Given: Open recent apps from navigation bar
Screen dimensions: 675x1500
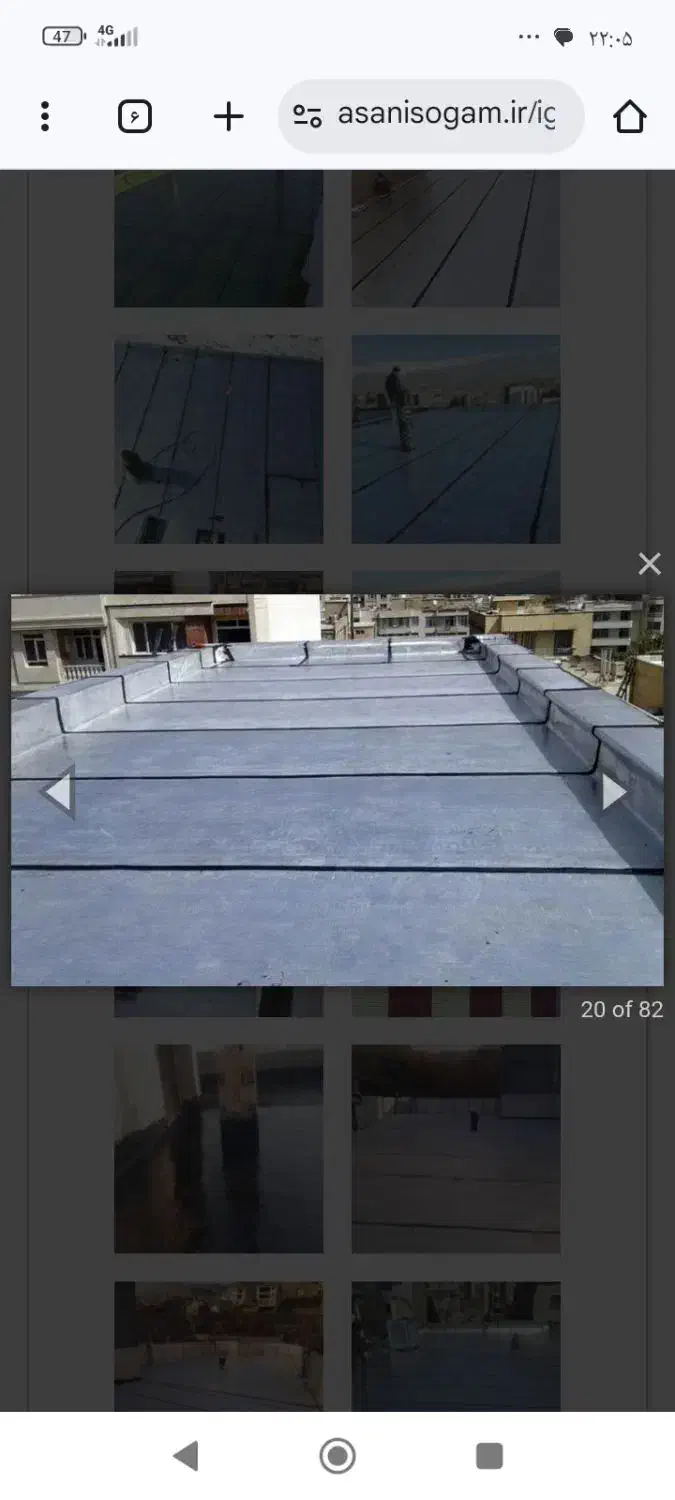Looking at the screenshot, I should coord(489,1455).
